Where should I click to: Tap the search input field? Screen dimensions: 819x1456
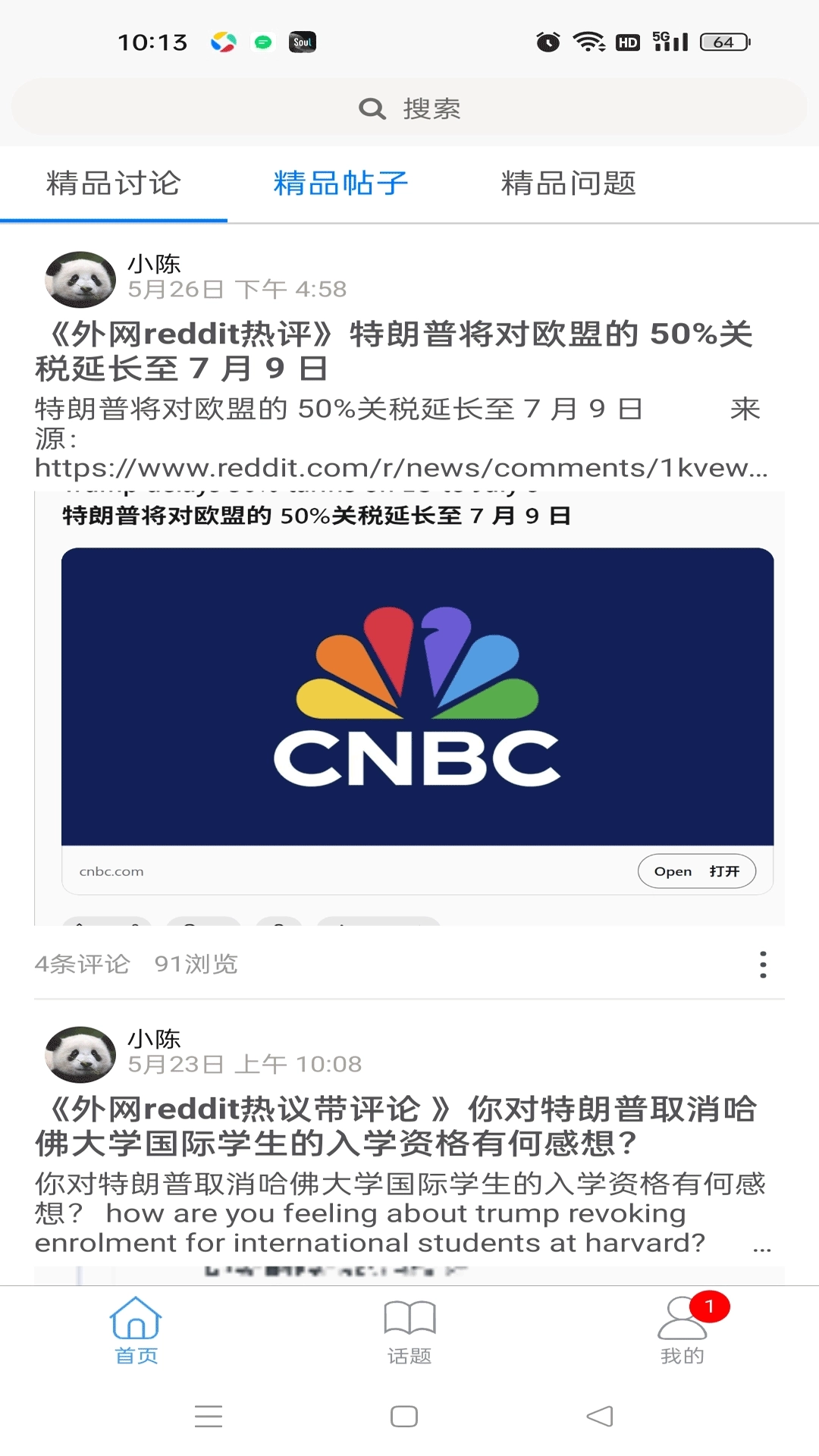point(409,108)
